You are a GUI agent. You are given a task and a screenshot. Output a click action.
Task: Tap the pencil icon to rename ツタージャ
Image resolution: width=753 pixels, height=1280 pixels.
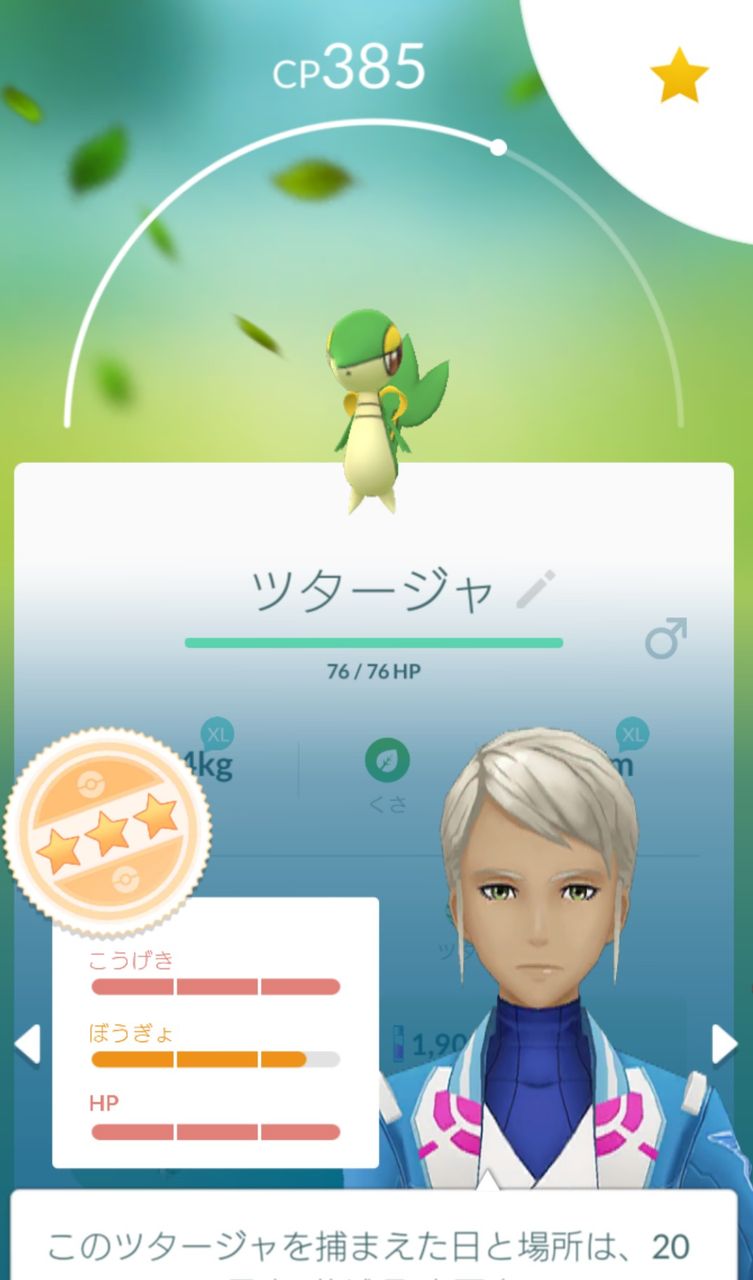coord(535,590)
